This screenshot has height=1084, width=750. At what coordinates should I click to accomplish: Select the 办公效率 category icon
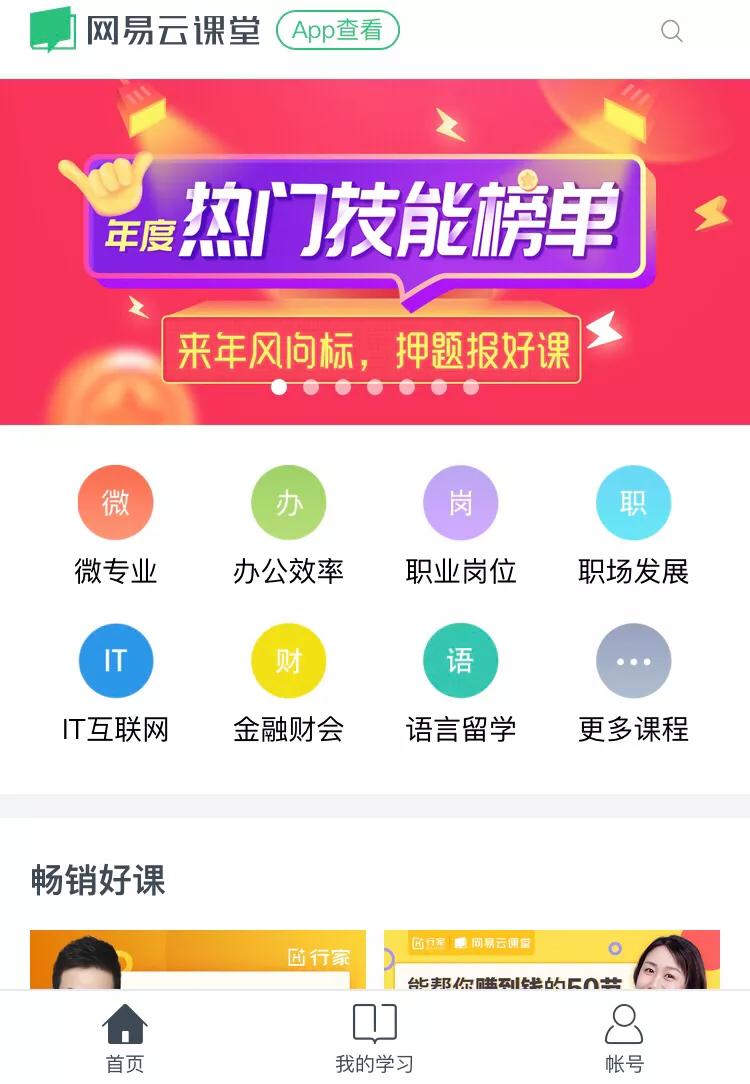tap(288, 503)
